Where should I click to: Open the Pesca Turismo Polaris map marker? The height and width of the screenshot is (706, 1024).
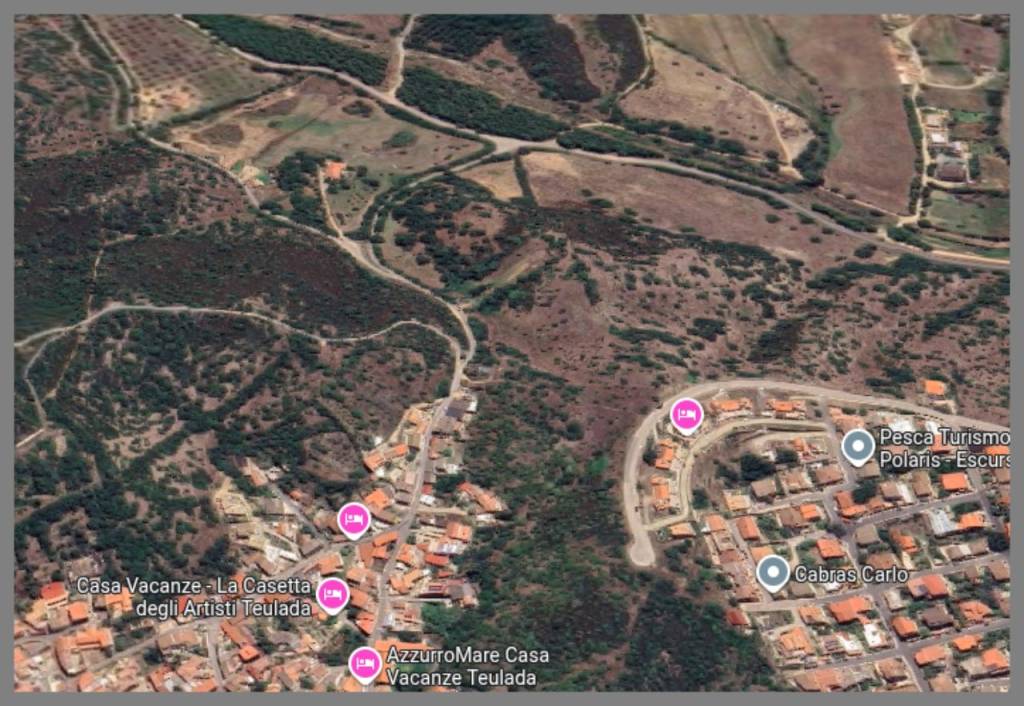[858, 446]
